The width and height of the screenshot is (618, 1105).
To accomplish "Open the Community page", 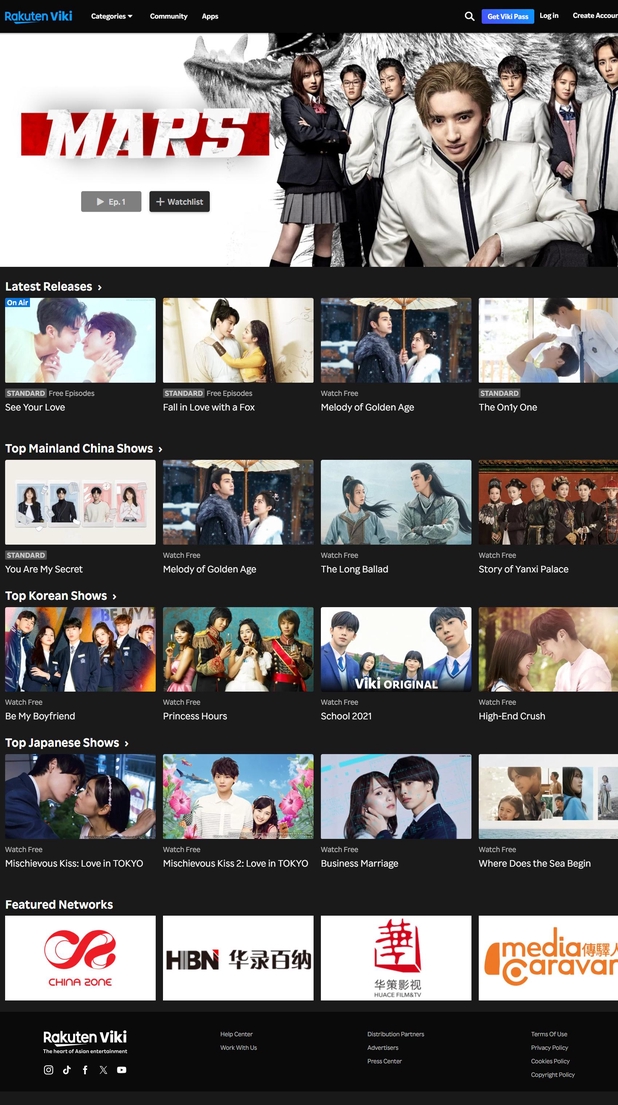I will 168,16.
